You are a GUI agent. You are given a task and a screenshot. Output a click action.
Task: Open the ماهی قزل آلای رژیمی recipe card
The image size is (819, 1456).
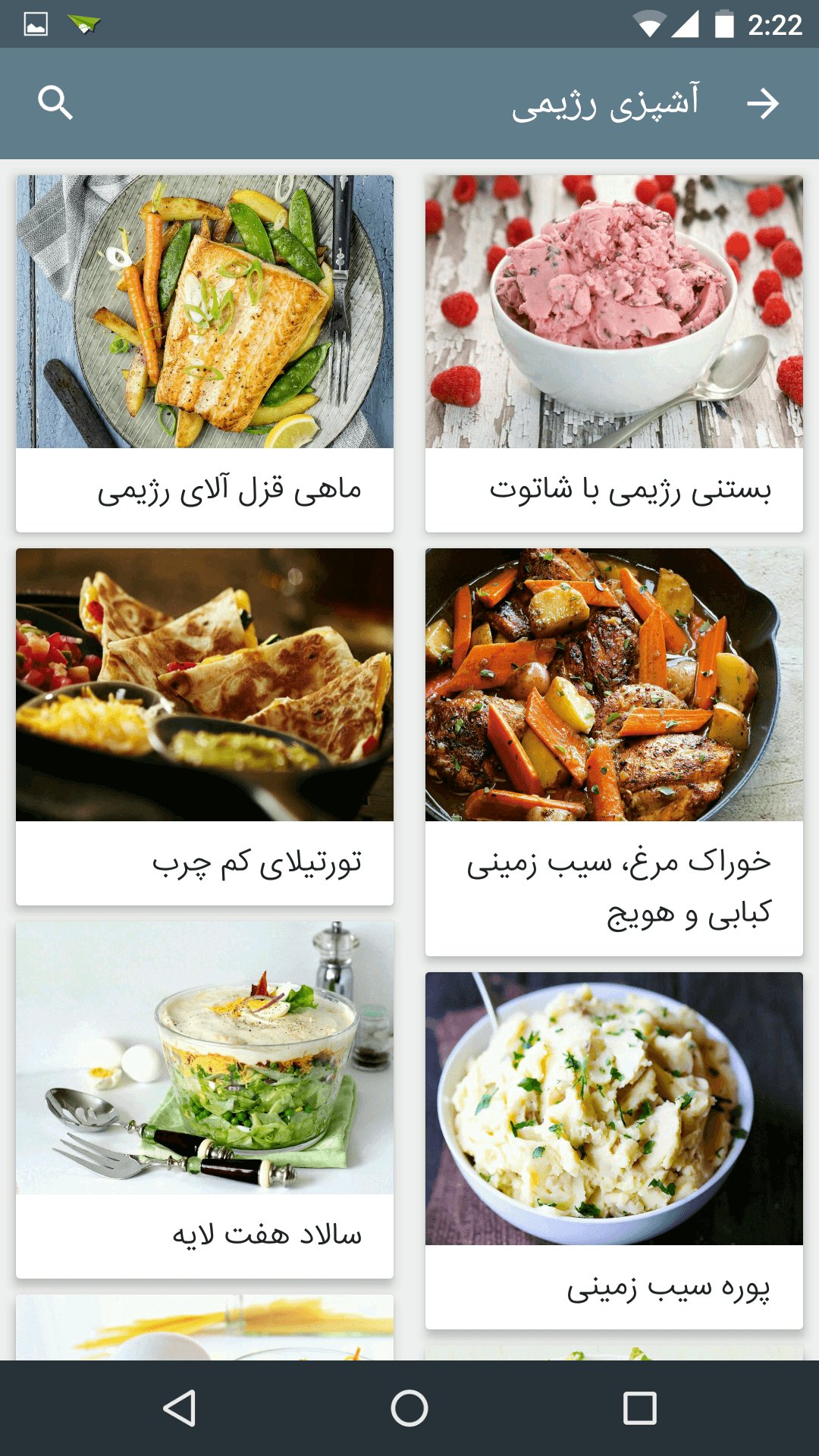pyautogui.click(x=205, y=353)
